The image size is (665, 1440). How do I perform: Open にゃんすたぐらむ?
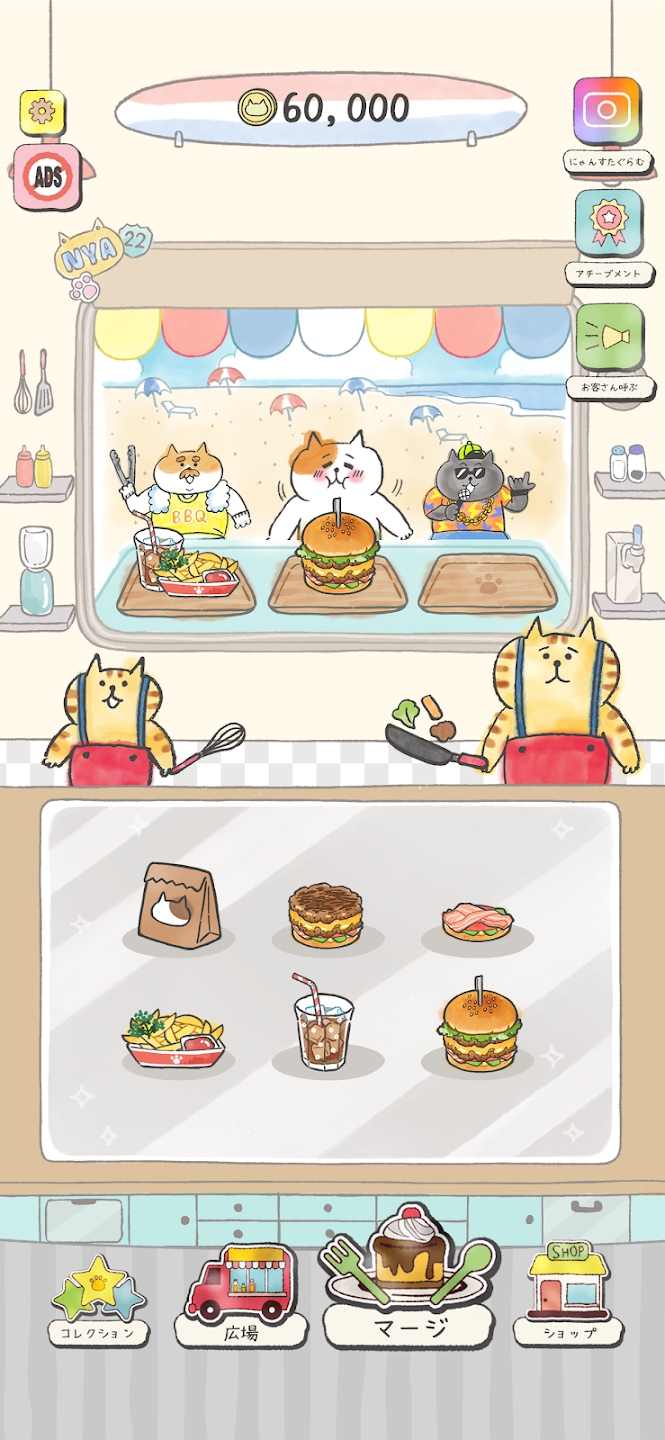coord(607,112)
